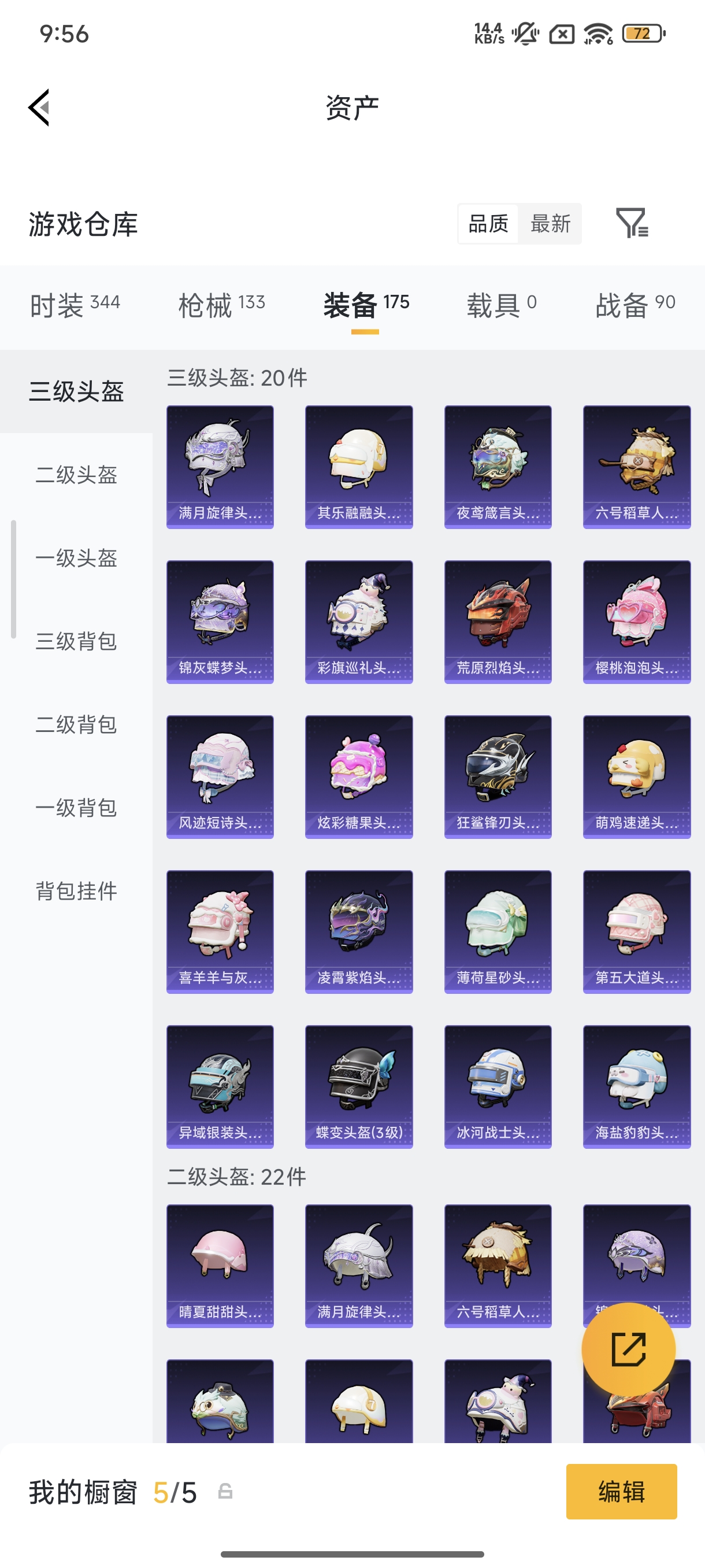Image resolution: width=705 pixels, height=1568 pixels.
Task: Sort items by 最新
Action: 550,223
